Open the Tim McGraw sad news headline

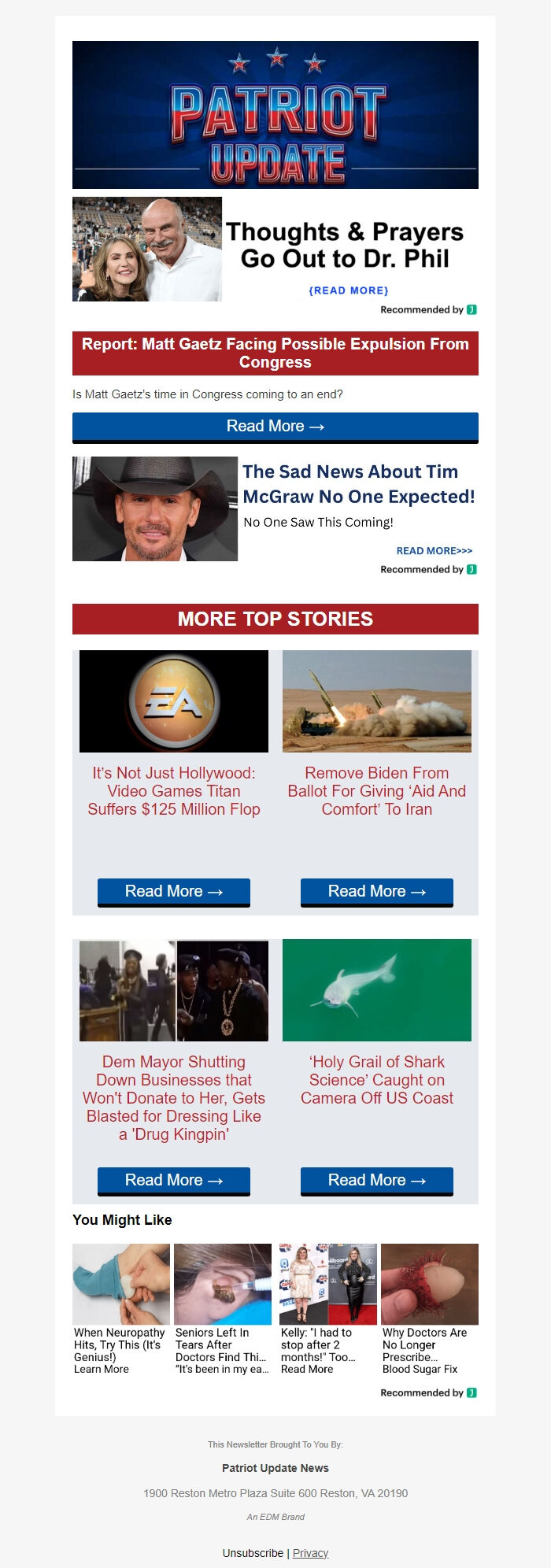click(x=358, y=483)
